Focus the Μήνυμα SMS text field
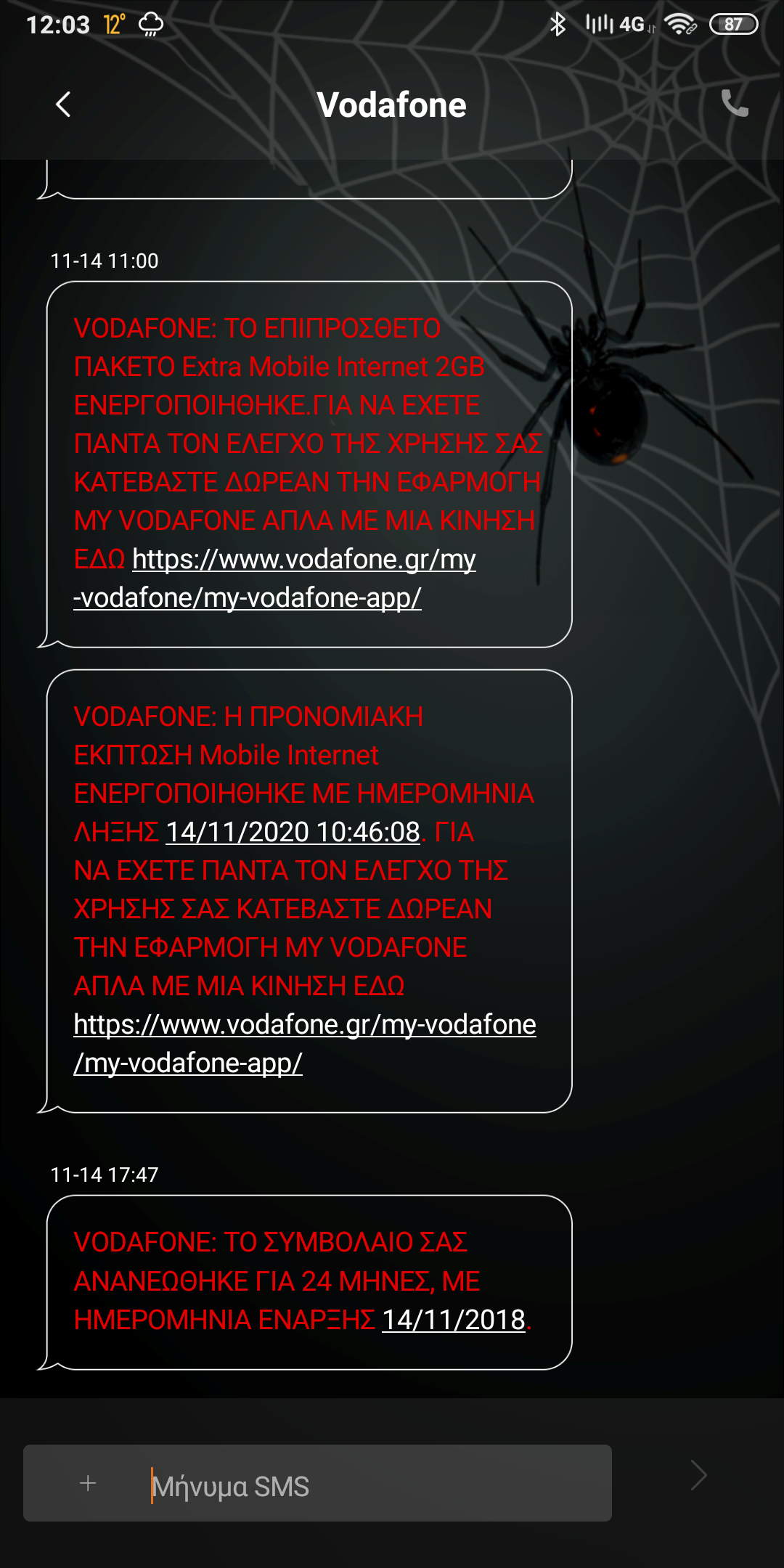 [x=363, y=1486]
